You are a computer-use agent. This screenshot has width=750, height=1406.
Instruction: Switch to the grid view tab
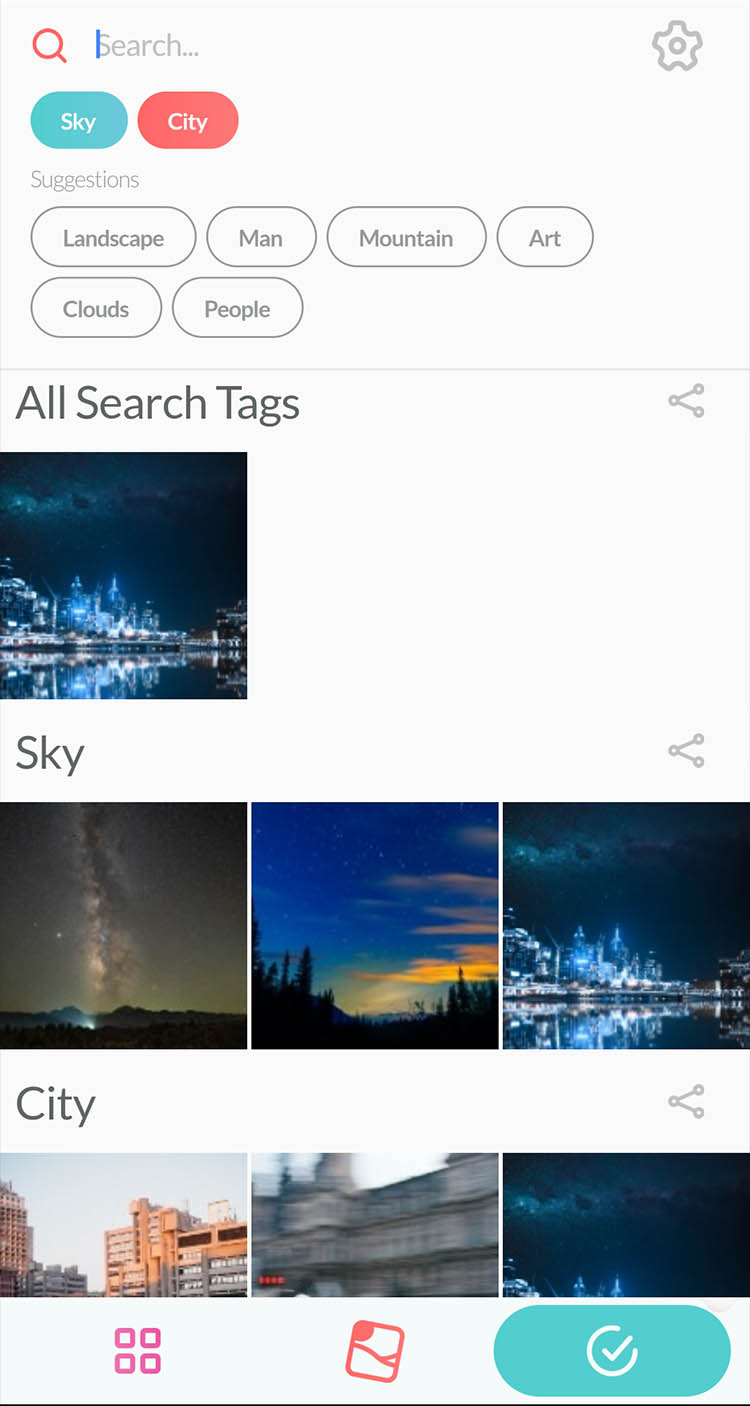138,1350
